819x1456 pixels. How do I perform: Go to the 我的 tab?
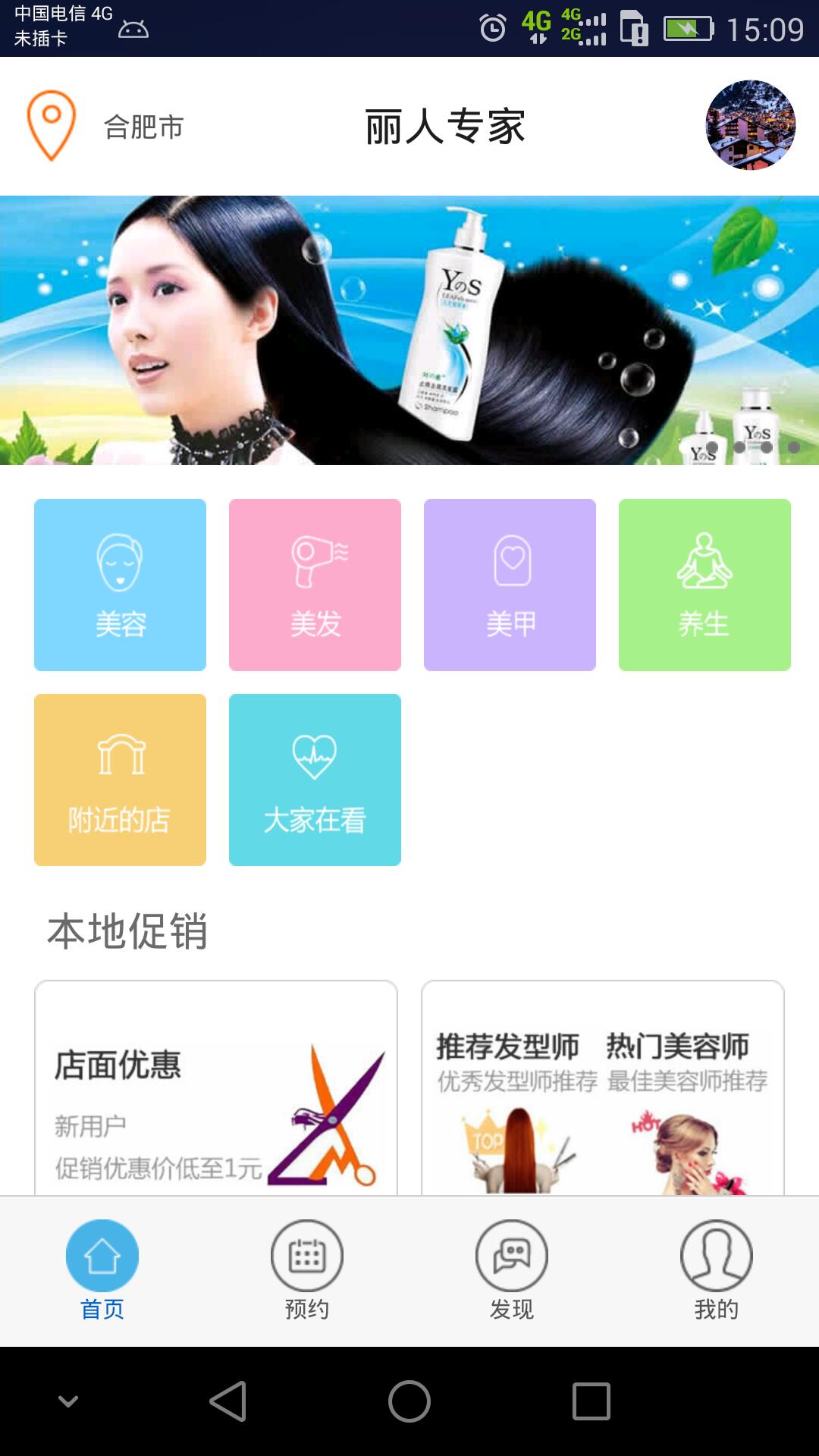717,1270
